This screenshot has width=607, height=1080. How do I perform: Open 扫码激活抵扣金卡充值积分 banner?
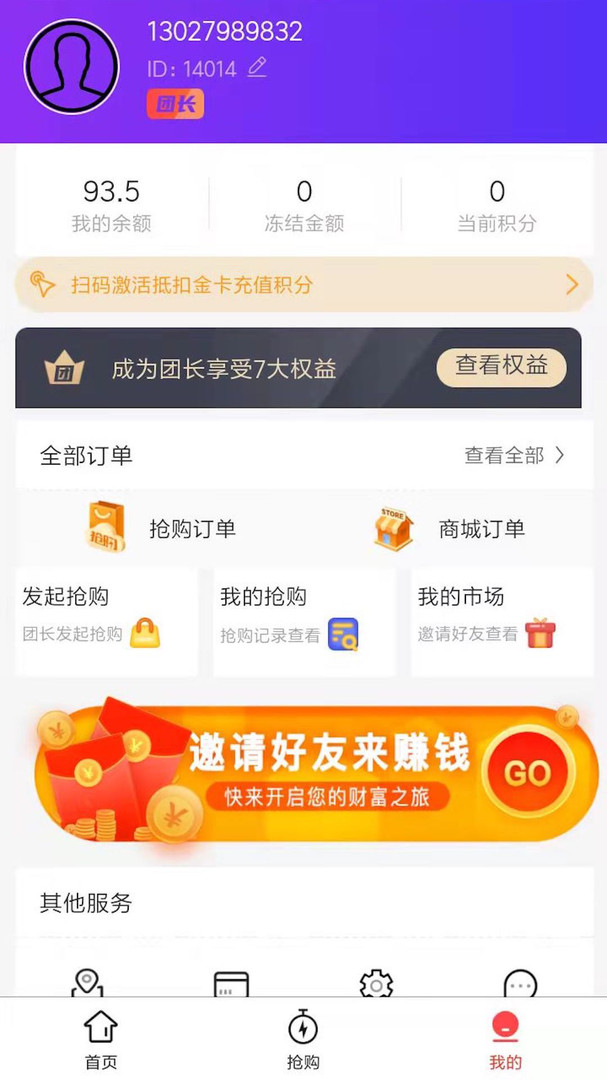[x=298, y=285]
